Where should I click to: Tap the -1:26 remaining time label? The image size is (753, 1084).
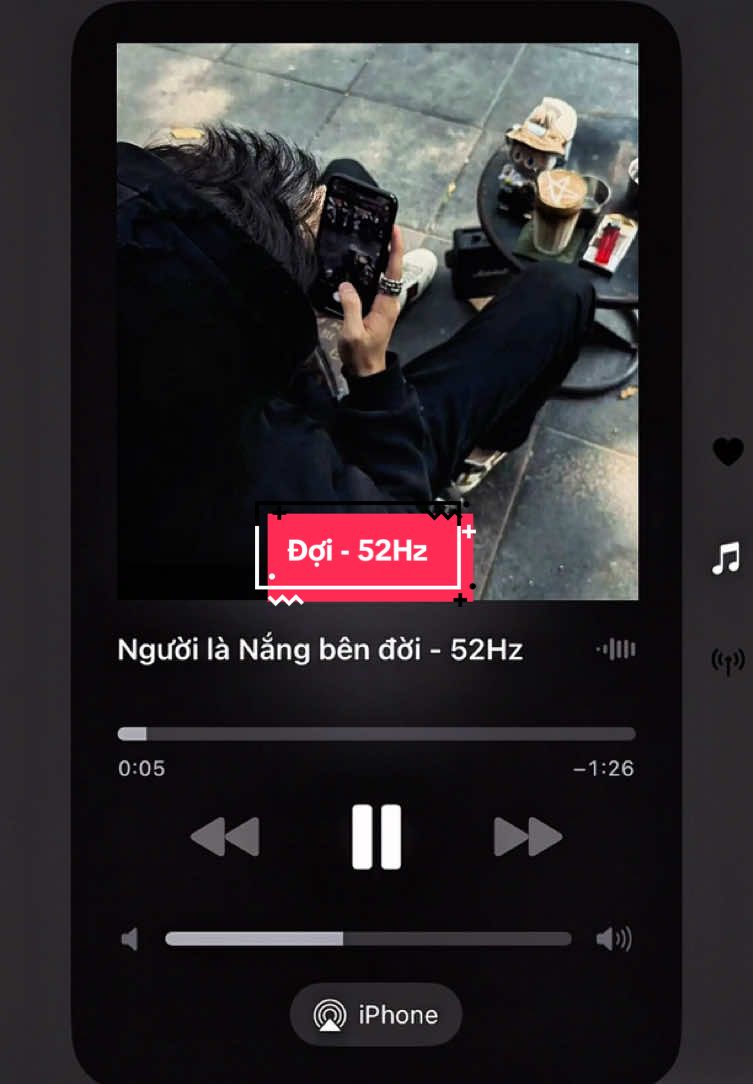pyautogui.click(x=604, y=768)
